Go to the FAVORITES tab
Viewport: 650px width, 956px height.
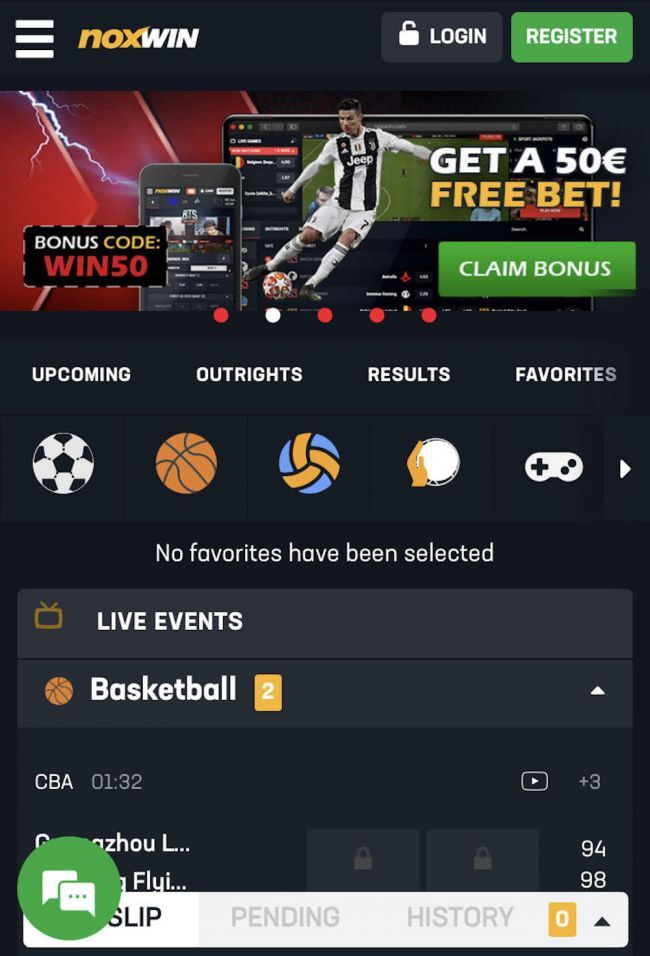[565, 374]
